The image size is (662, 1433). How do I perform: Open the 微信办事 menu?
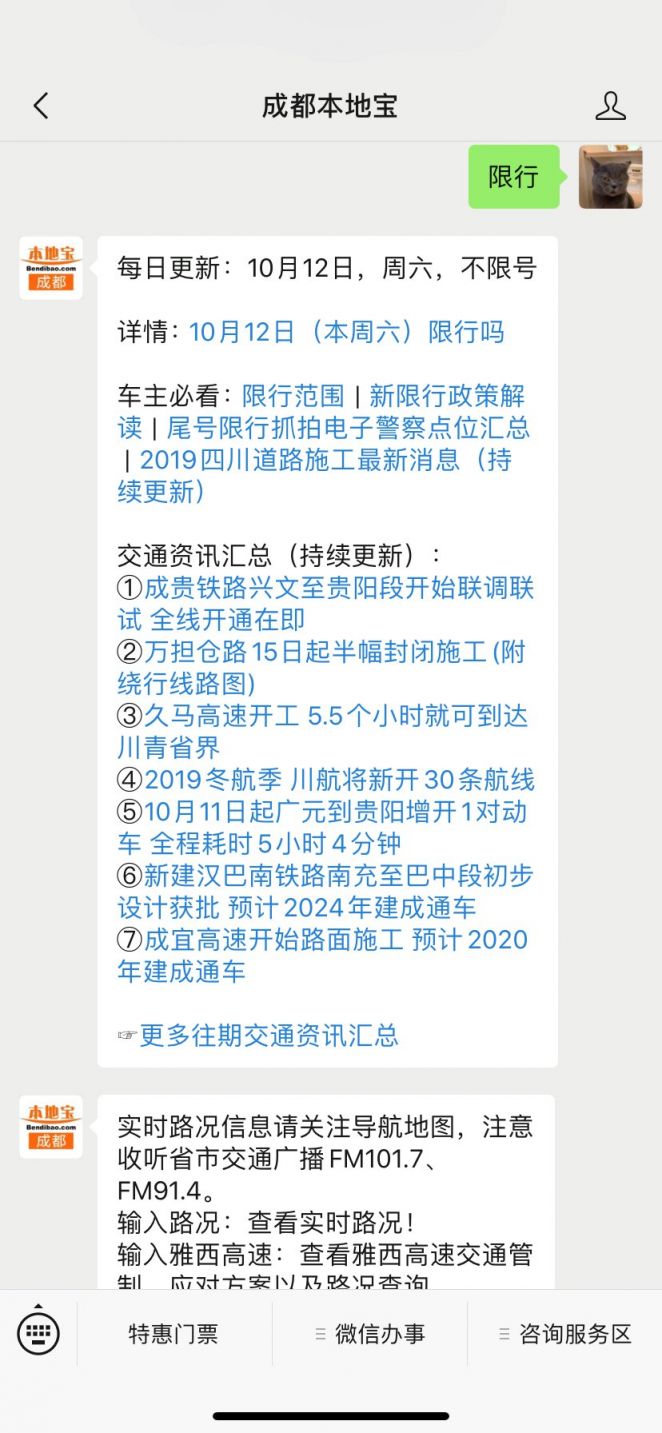click(370, 1334)
